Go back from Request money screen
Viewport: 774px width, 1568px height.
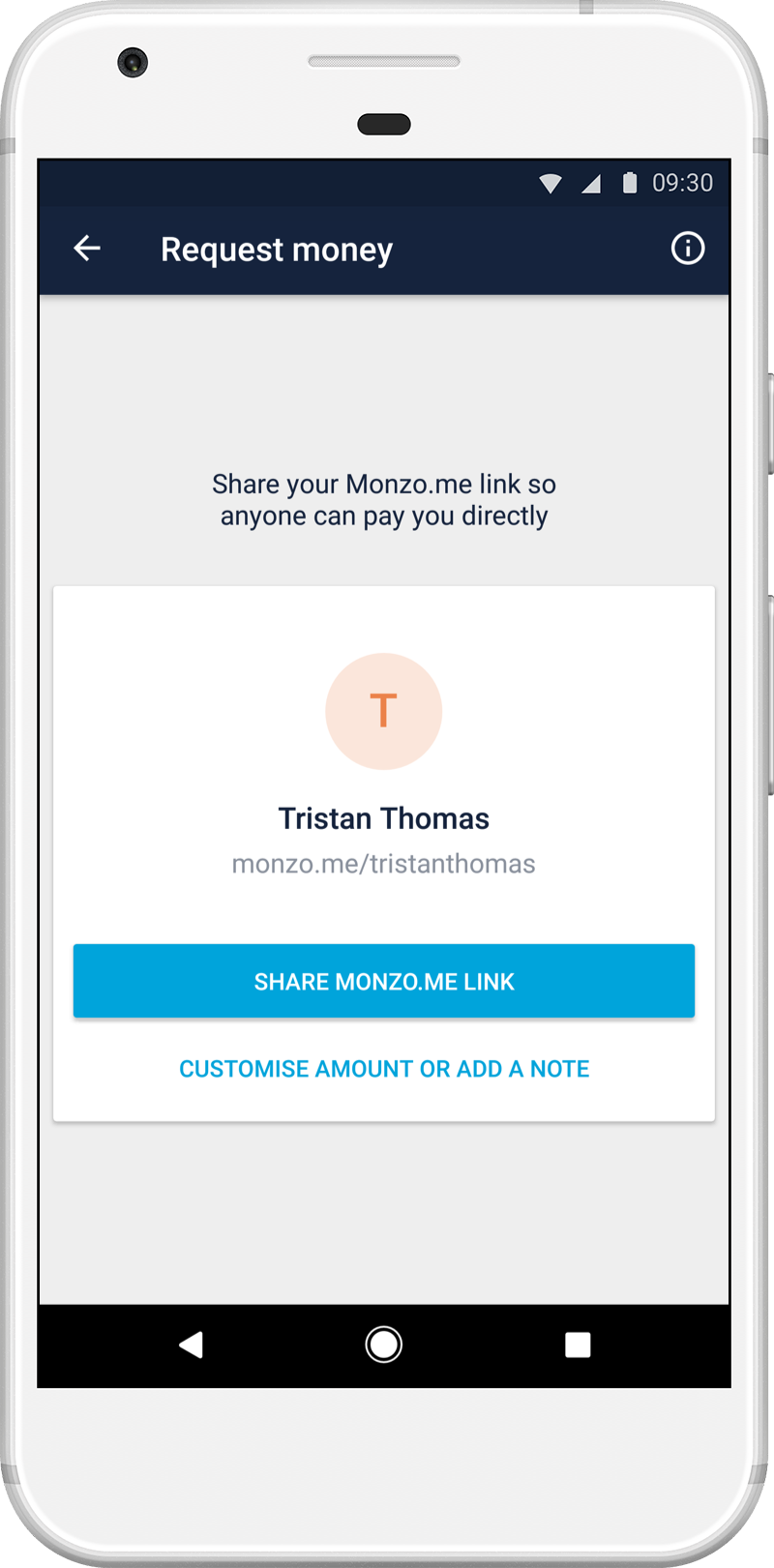(87, 249)
